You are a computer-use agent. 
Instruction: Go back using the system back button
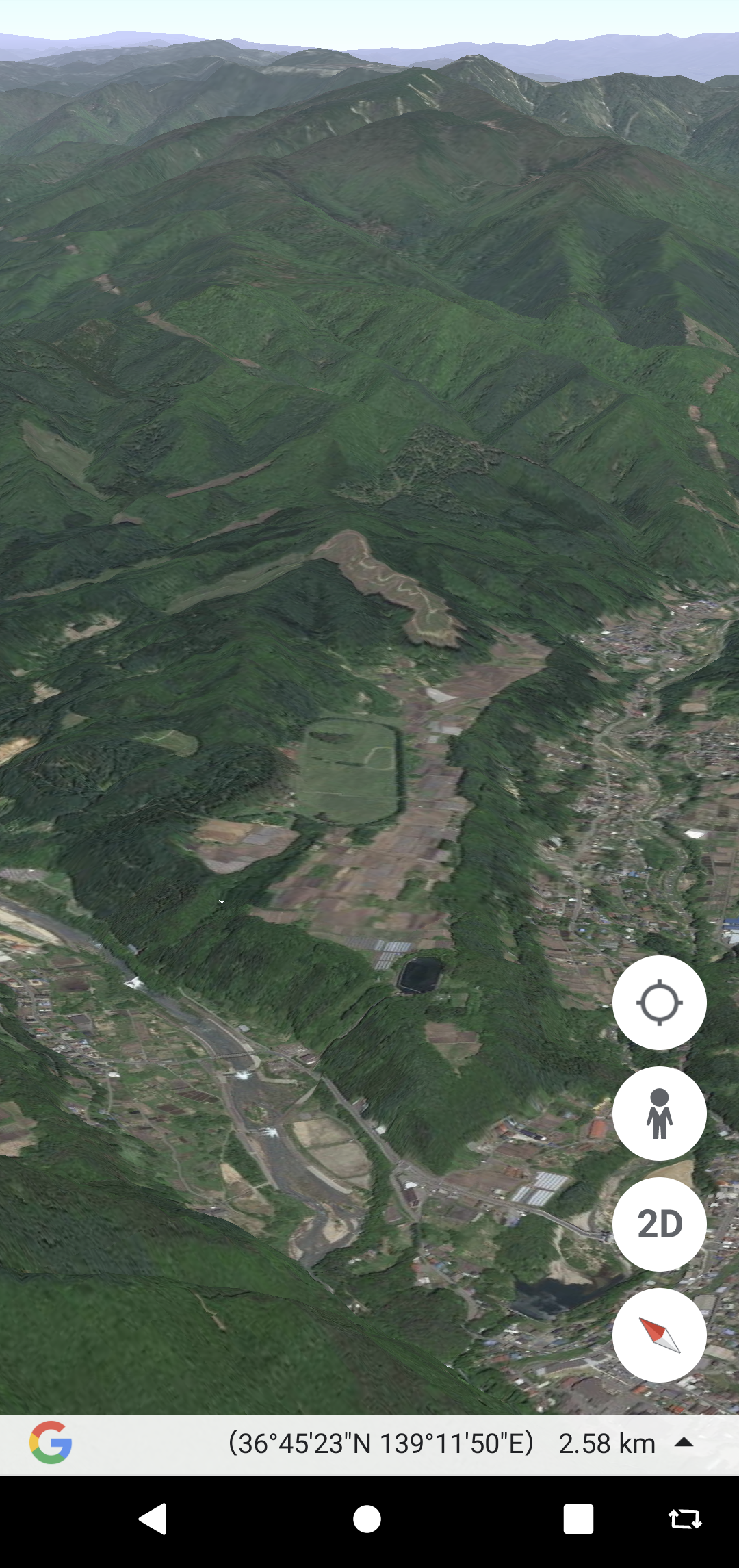(153, 1519)
